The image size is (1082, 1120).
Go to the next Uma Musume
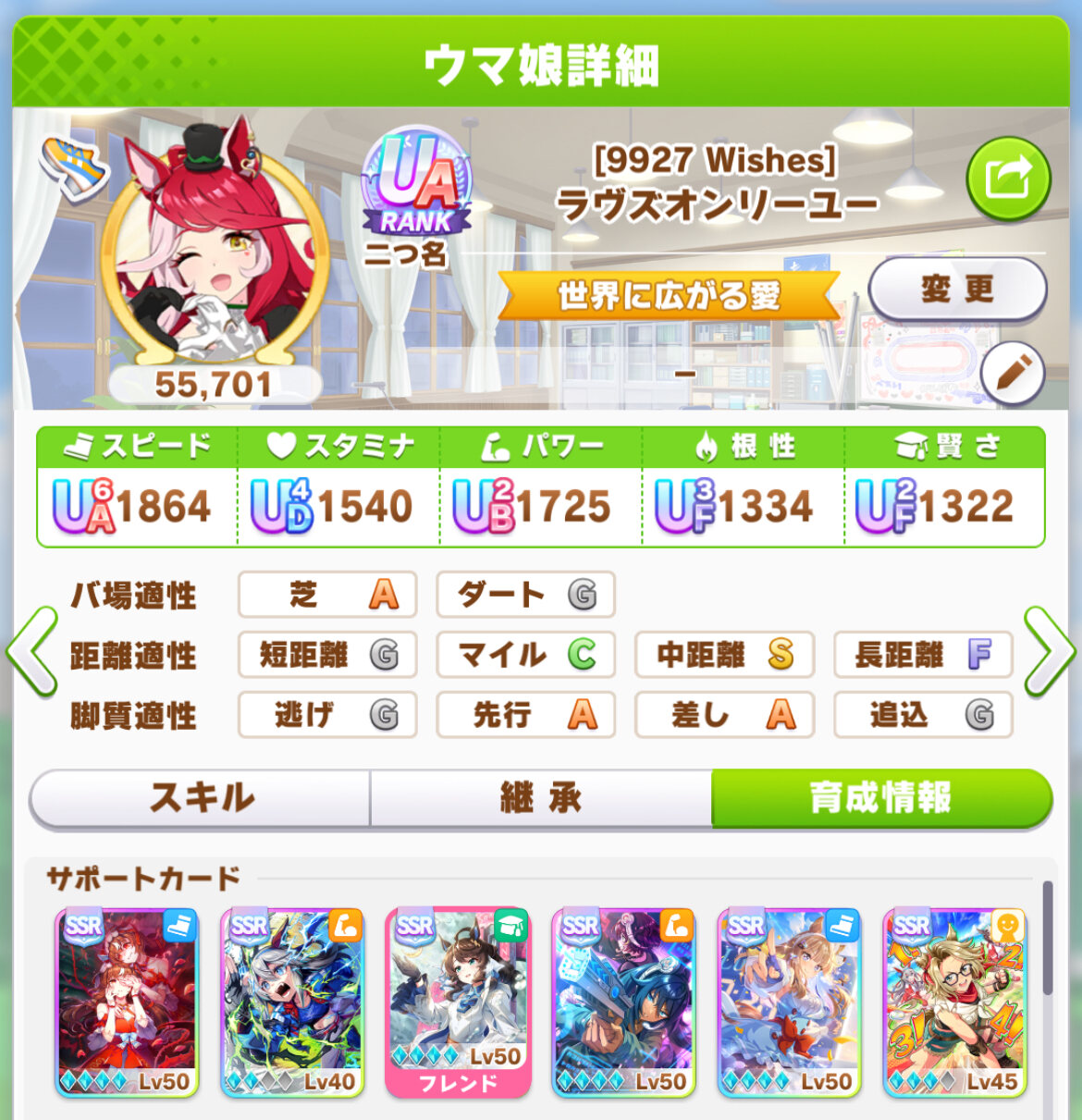pyautogui.click(x=1050, y=652)
